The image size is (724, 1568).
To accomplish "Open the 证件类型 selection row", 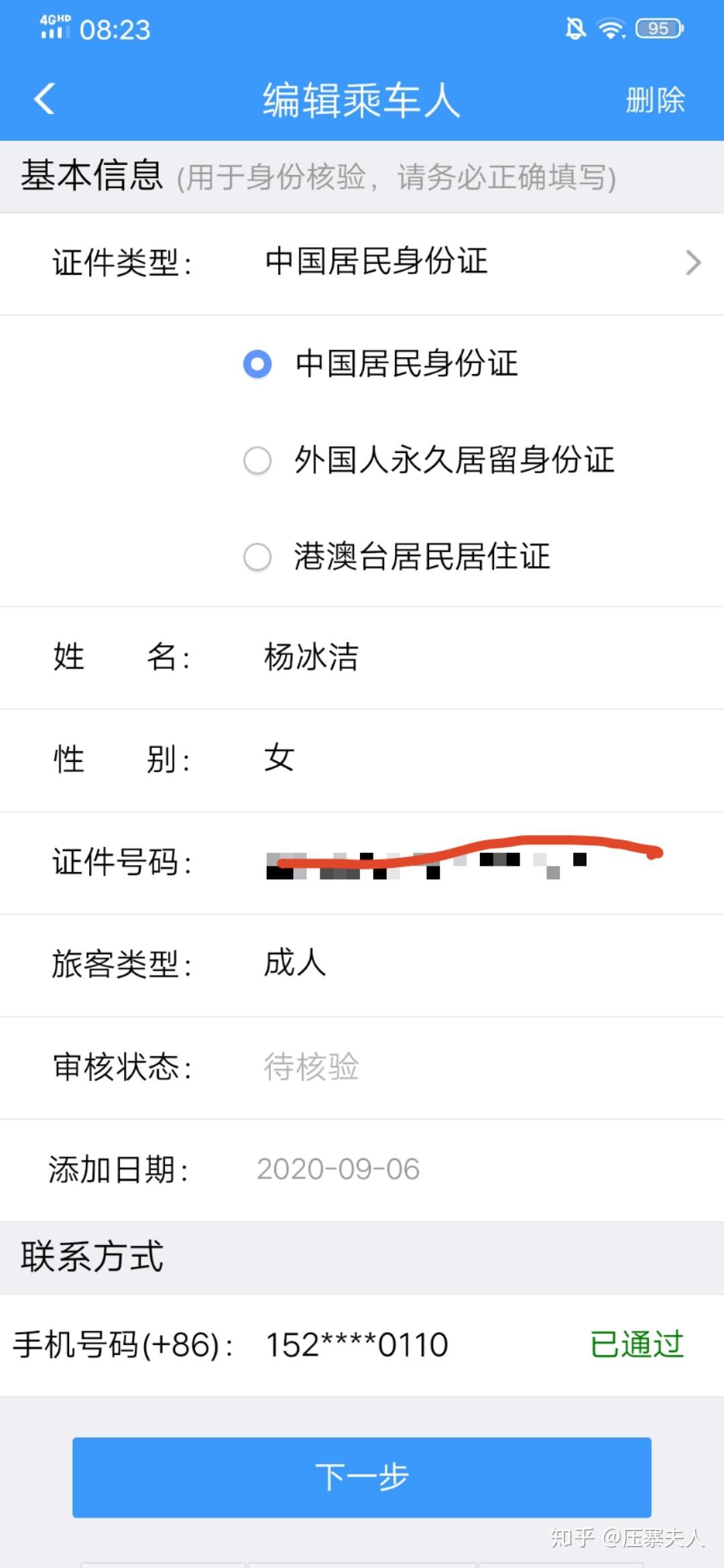I will point(362,263).
